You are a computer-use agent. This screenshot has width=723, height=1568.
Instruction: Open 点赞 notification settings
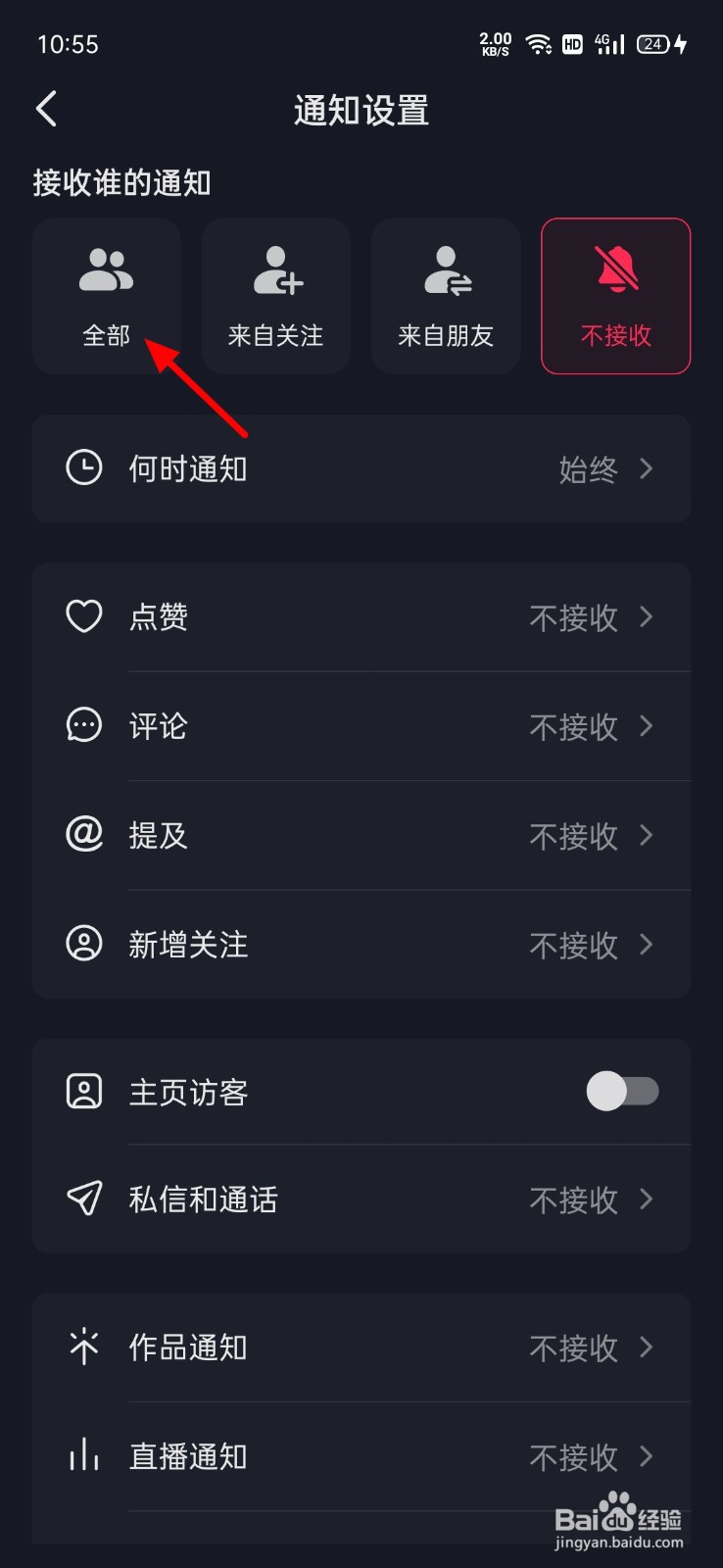click(x=361, y=617)
